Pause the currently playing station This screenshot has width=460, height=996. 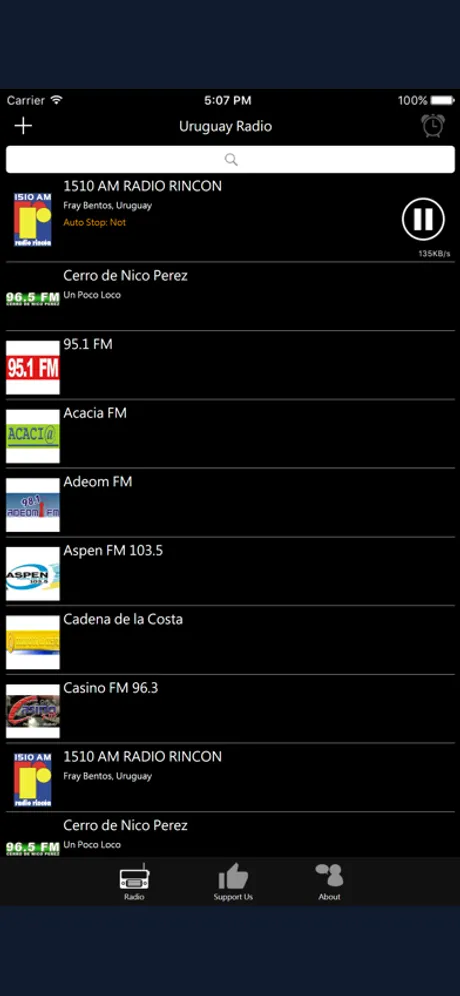[x=423, y=219]
